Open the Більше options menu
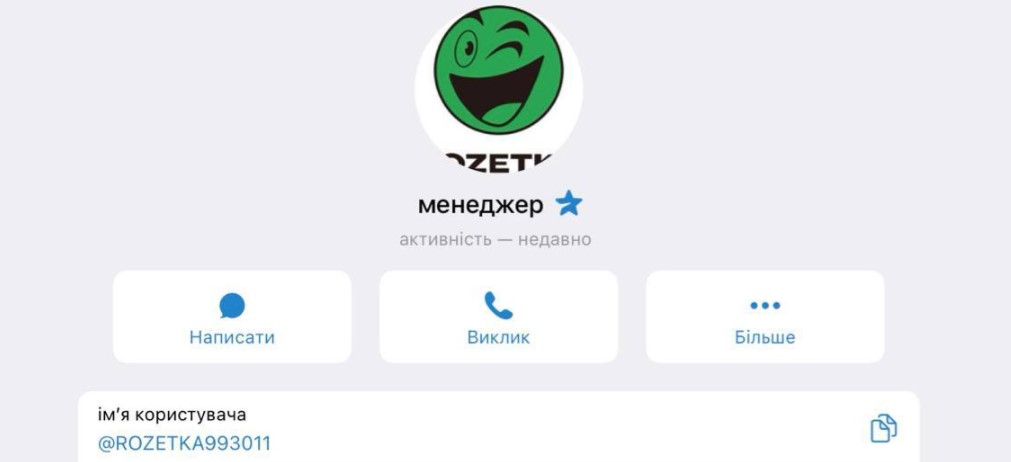The width and height of the screenshot is (1011, 462). [x=765, y=317]
